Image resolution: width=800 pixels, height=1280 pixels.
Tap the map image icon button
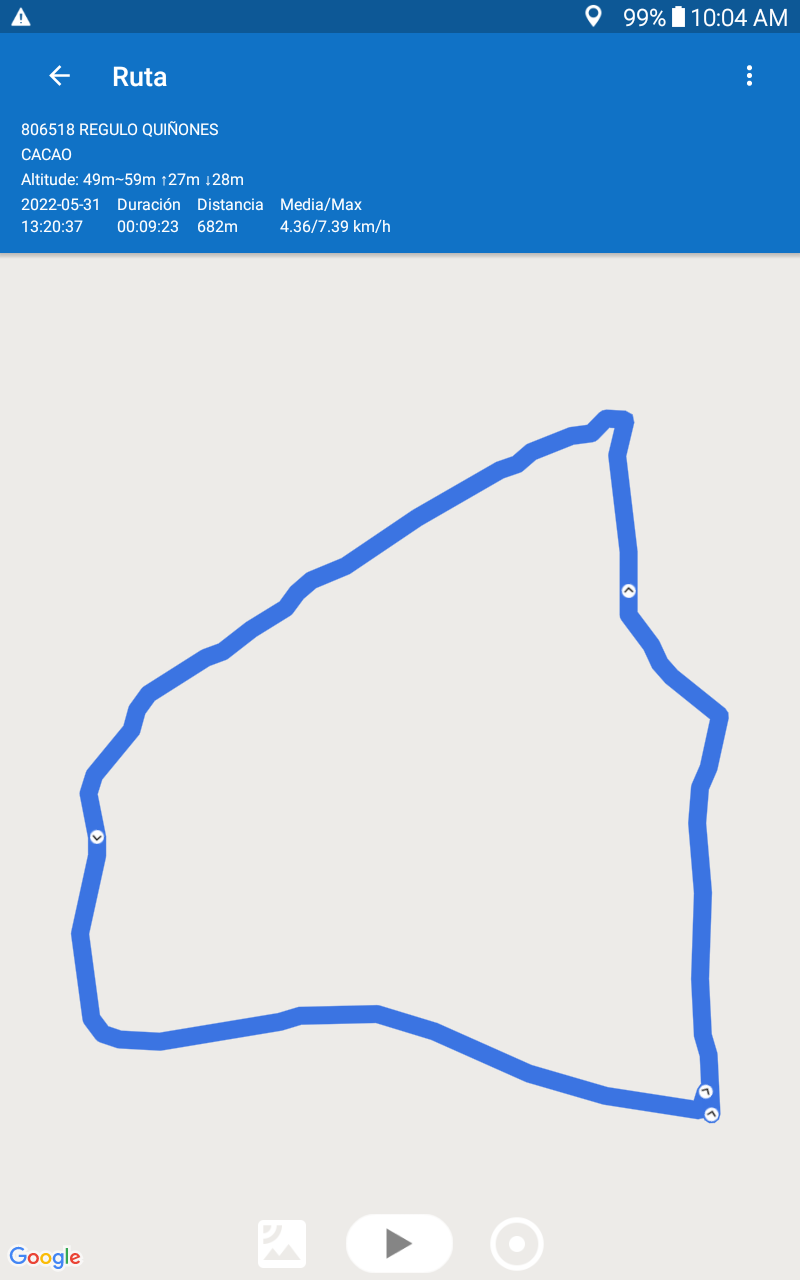[x=282, y=1244]
